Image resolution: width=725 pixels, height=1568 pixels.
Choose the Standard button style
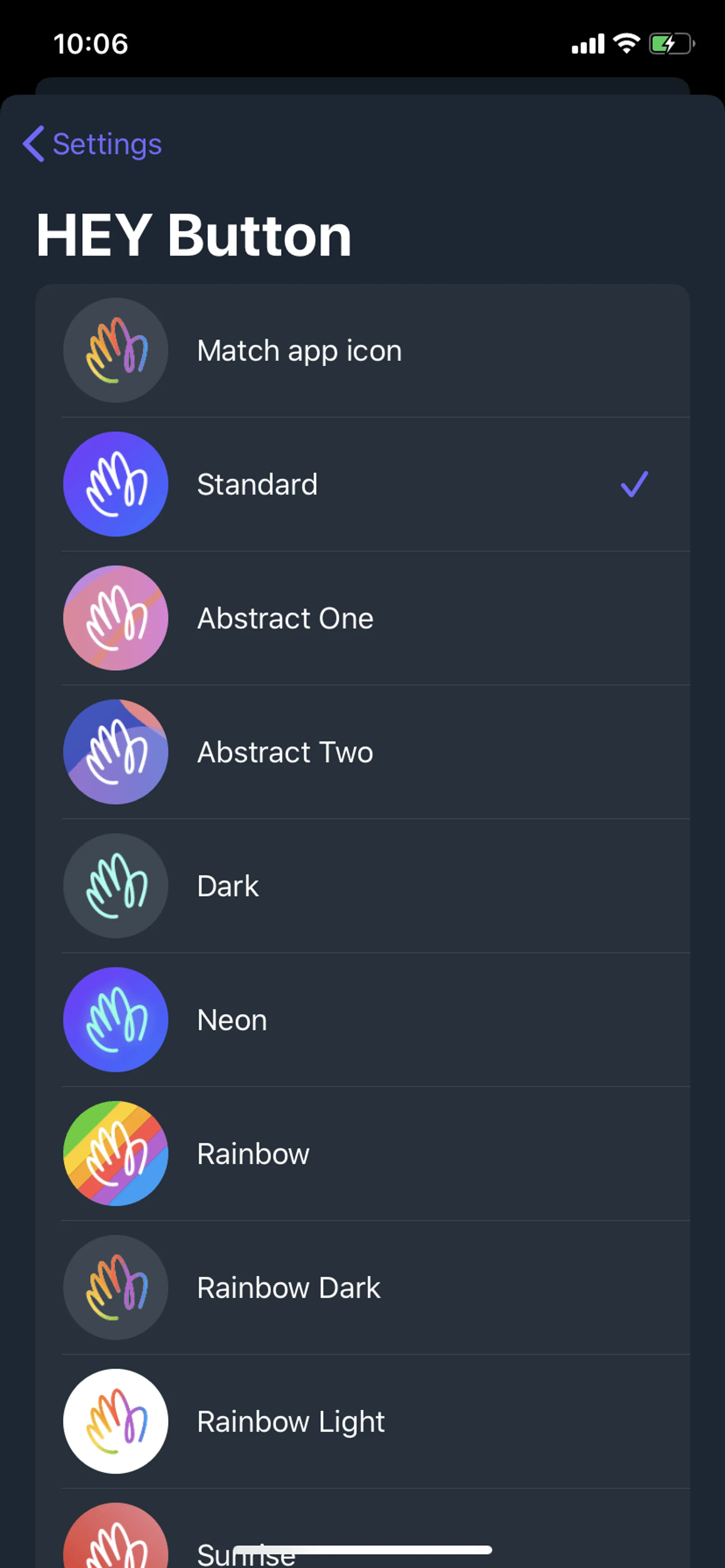(x=362, y=485)
